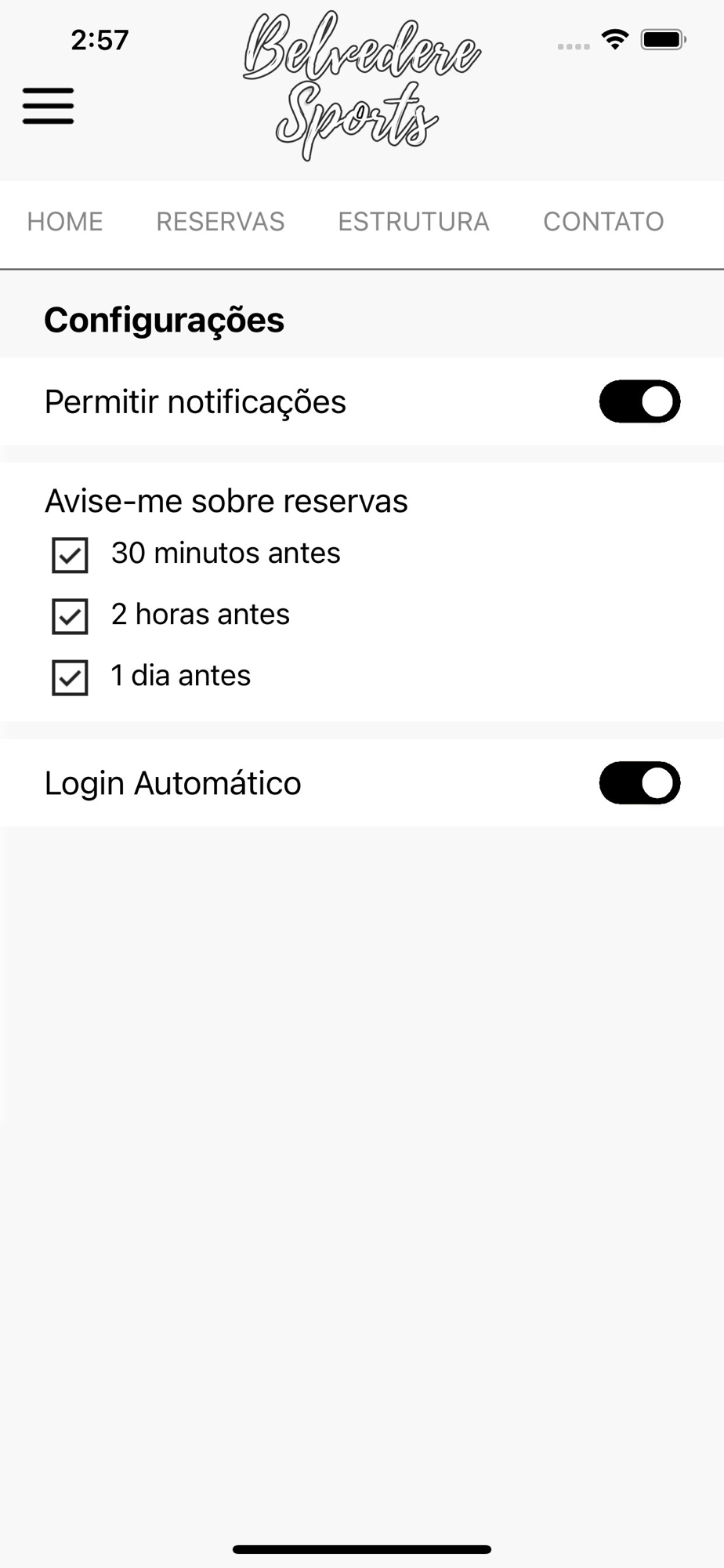Turn off Login Automático

click(639, 782)
